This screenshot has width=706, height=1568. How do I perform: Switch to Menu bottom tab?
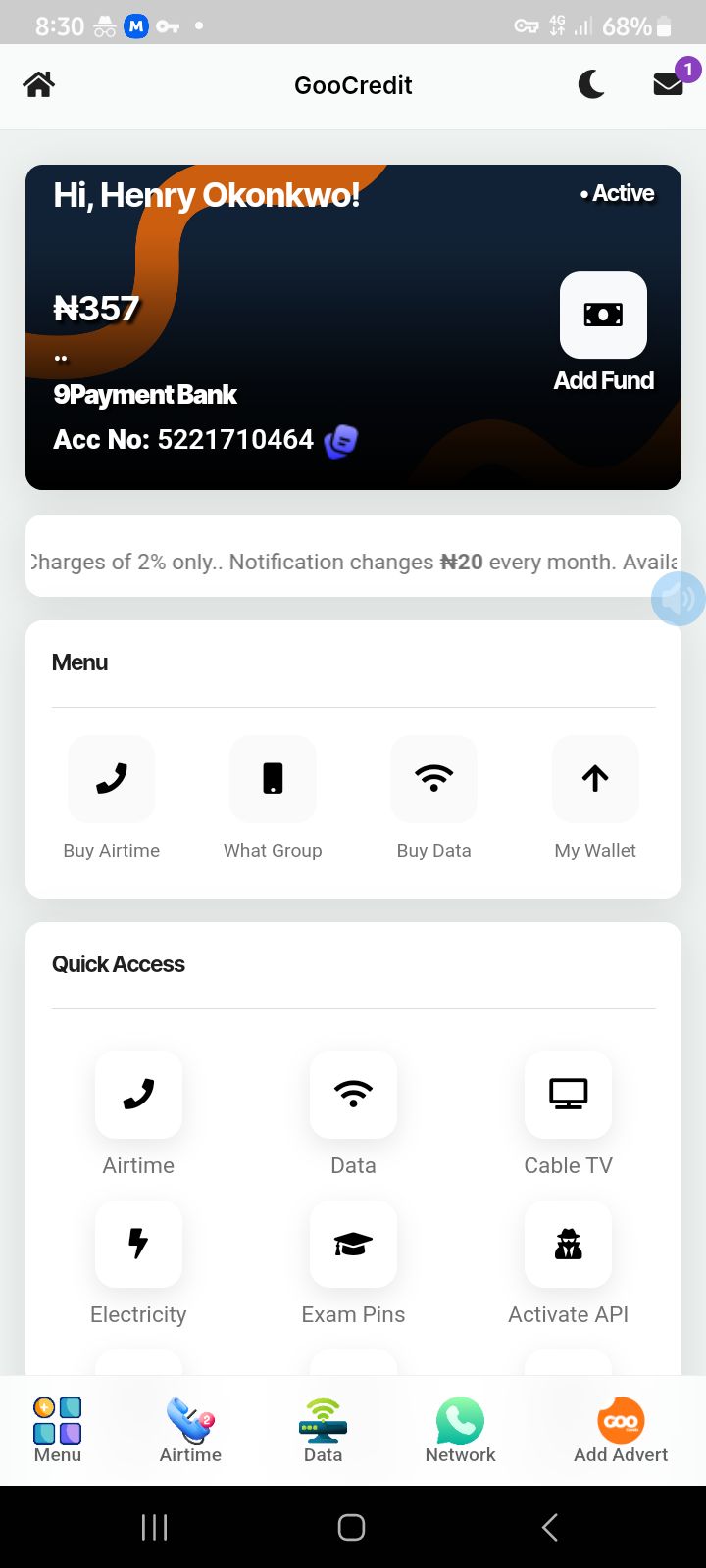58,1430
